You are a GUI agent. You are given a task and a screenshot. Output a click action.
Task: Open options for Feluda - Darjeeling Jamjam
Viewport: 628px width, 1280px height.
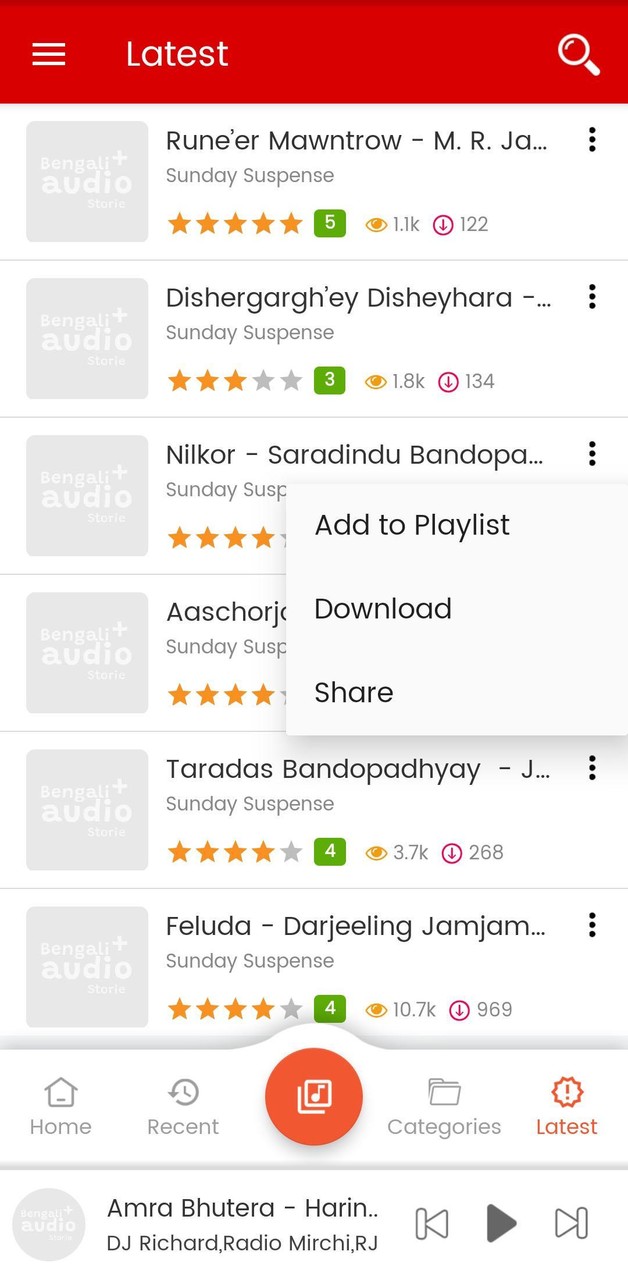coord(592,925)
